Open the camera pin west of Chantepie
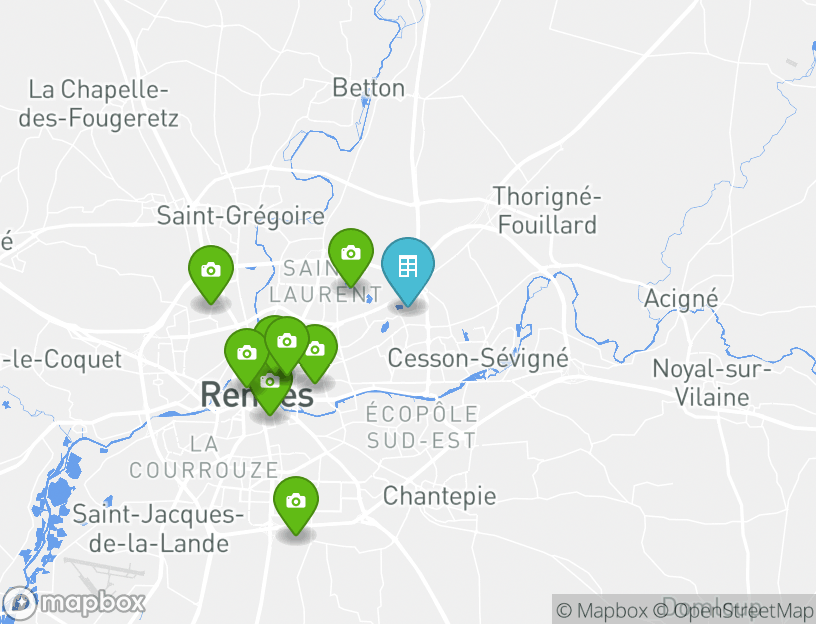The height and width of the screenshot is (624, 816). pyautogui.click(x=295, y=501)
